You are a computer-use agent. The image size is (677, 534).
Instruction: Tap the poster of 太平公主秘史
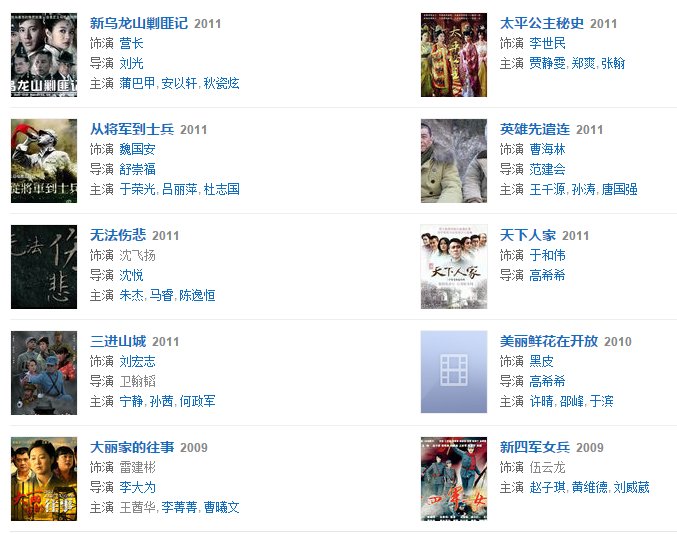tap(453, 55)
